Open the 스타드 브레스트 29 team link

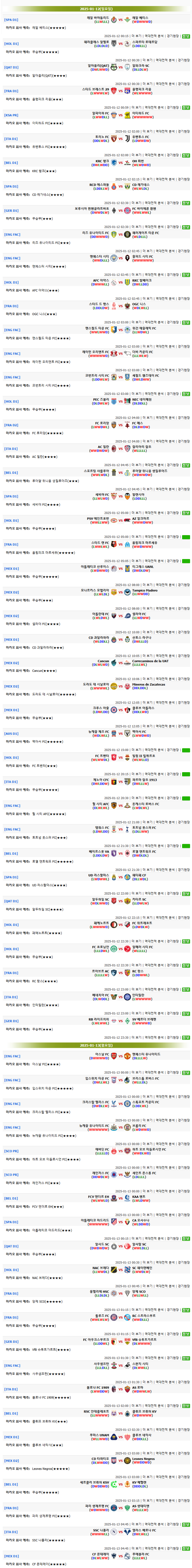(96, 89)
